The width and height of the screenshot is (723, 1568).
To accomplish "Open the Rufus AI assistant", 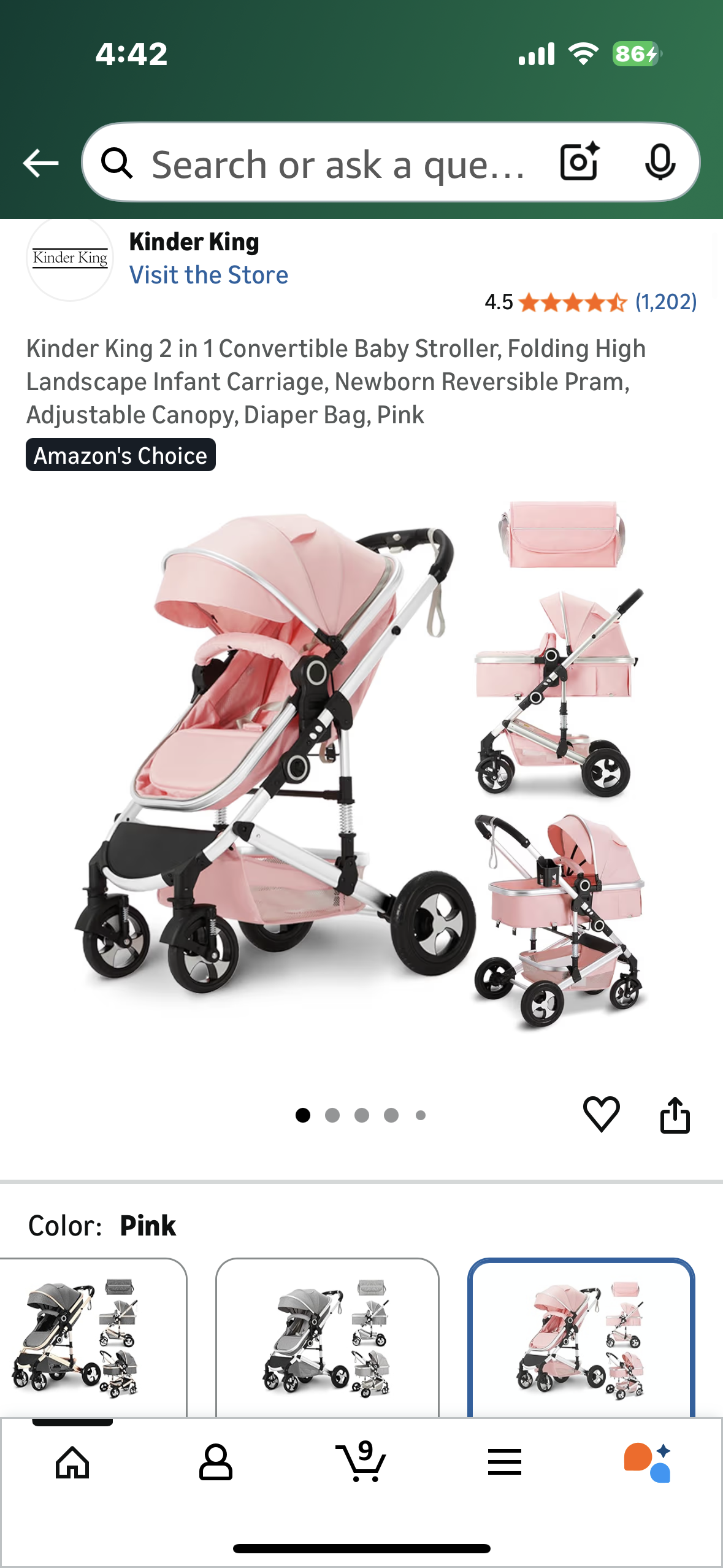I will click(x=648, y=1462).
